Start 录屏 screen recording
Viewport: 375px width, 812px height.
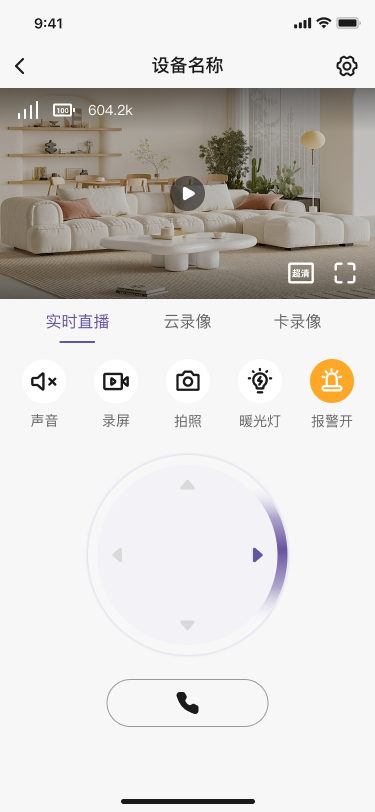coord(116,382)
